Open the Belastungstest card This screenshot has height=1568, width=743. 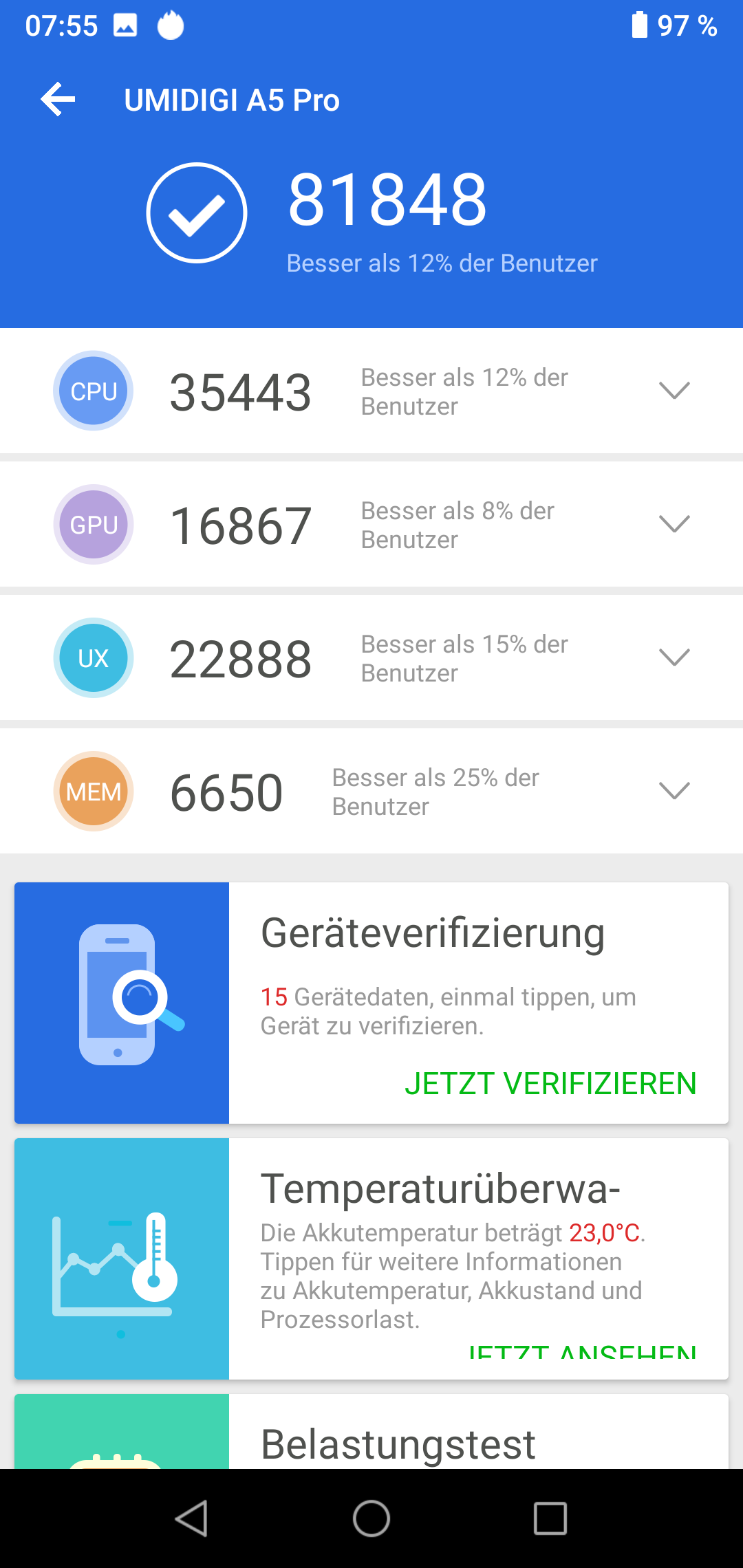371,1431
